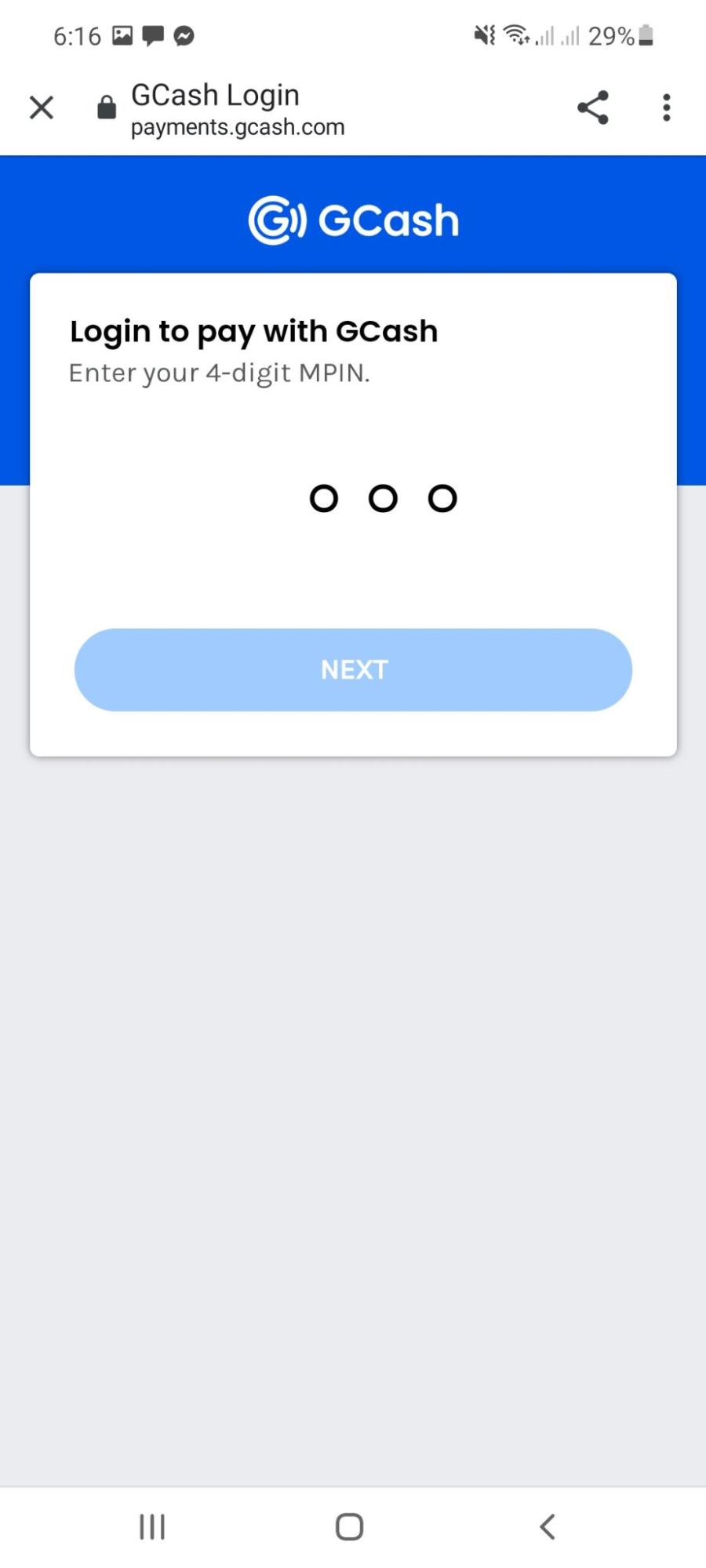This screenshot has width=706, height=1568.
Task: Focus the MPIN digit entry field
Action: pos(383,498)
